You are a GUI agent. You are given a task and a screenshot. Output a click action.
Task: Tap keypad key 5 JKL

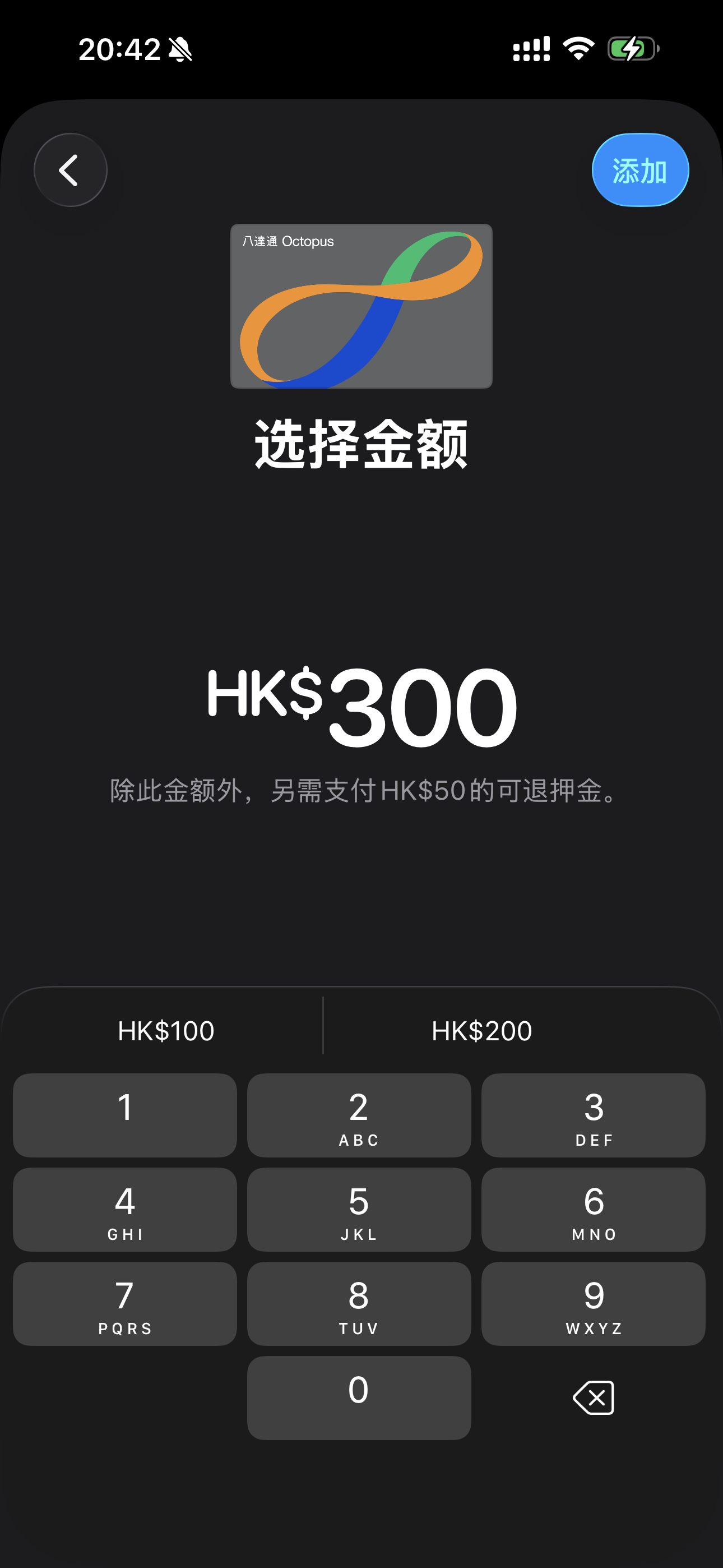coord(359,1210)
